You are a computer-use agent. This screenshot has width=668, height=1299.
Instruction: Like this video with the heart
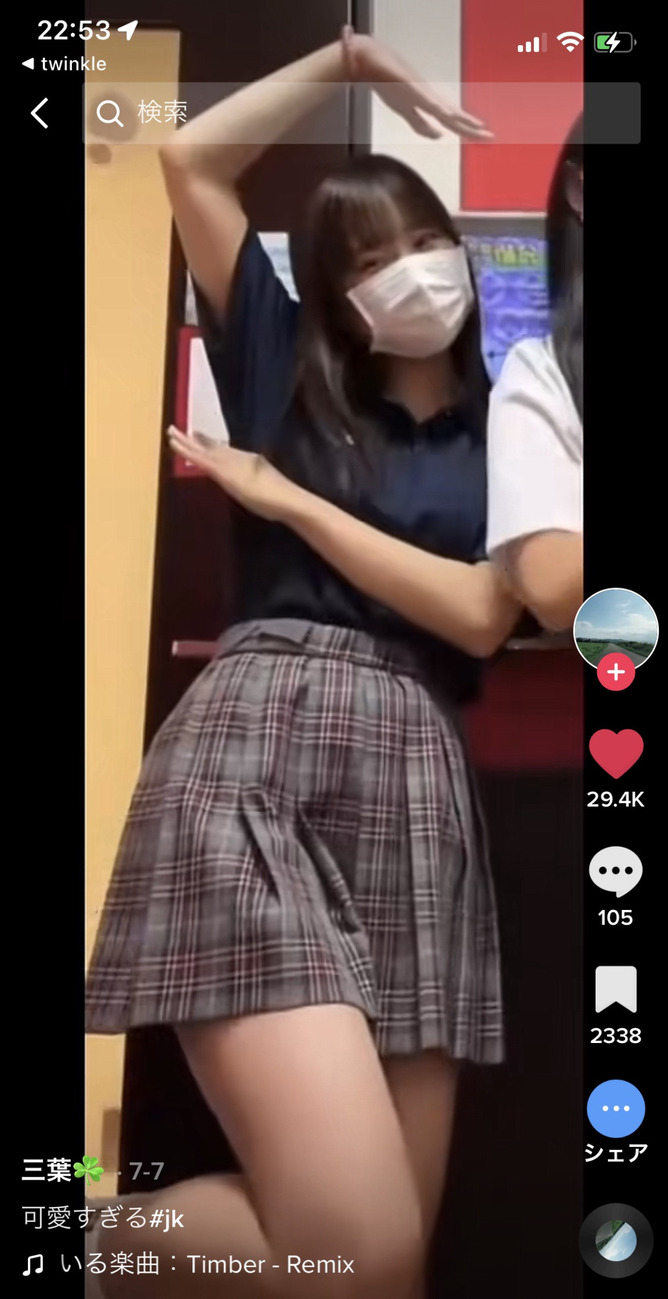tap(616, 753)
